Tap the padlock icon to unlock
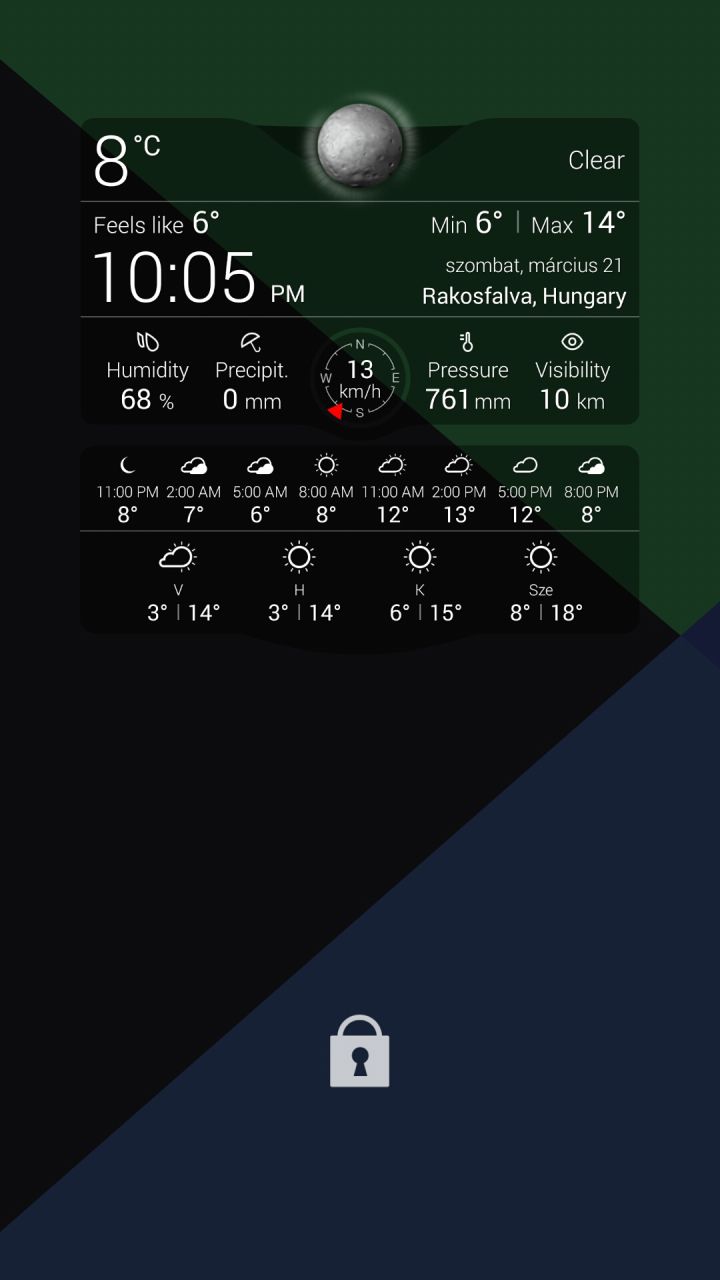Viewport: 720px width, 1280px height. [360, 1051]
